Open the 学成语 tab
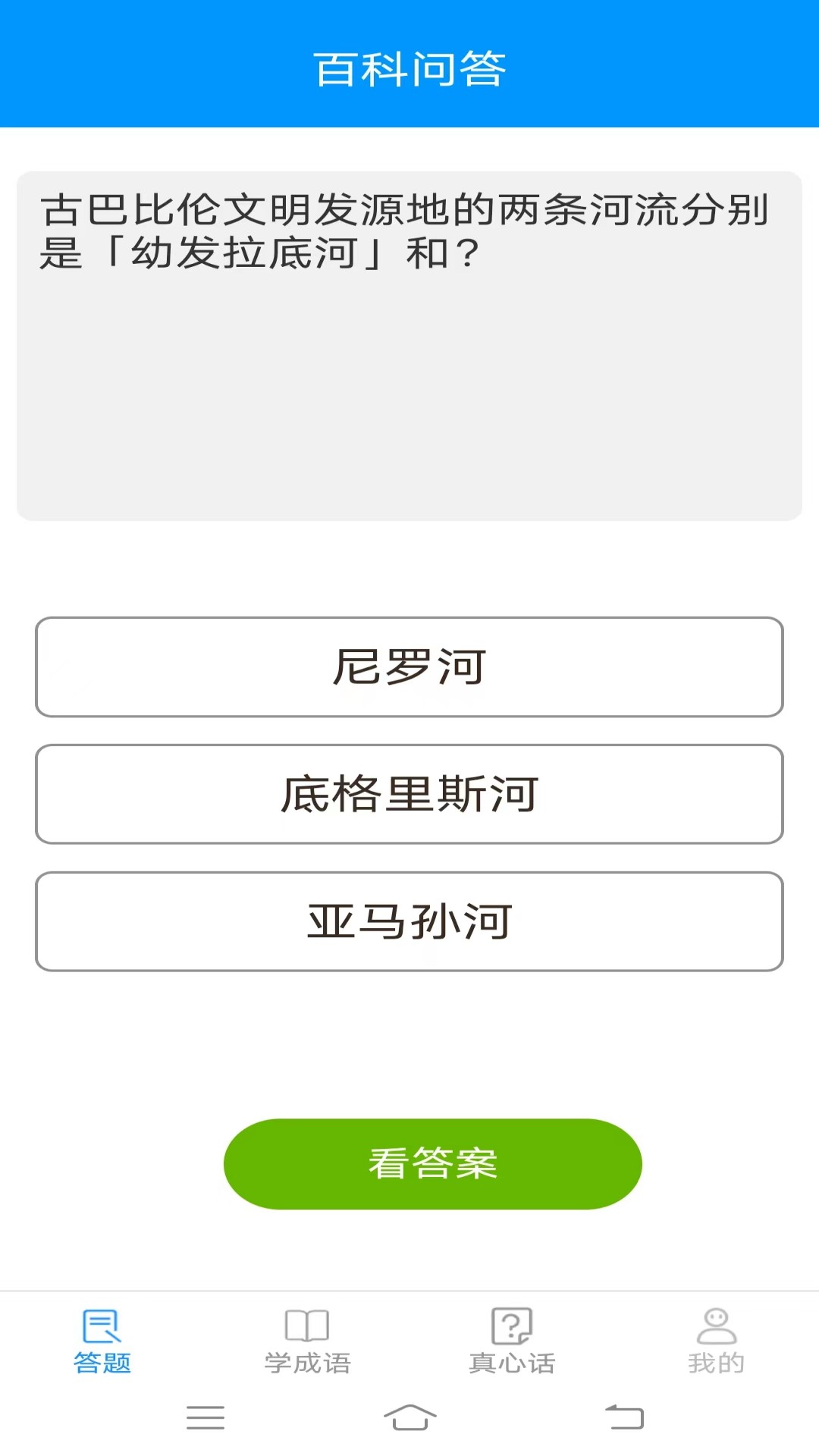This screenshot has height=1456, width=819. (x=307, y=1341)
